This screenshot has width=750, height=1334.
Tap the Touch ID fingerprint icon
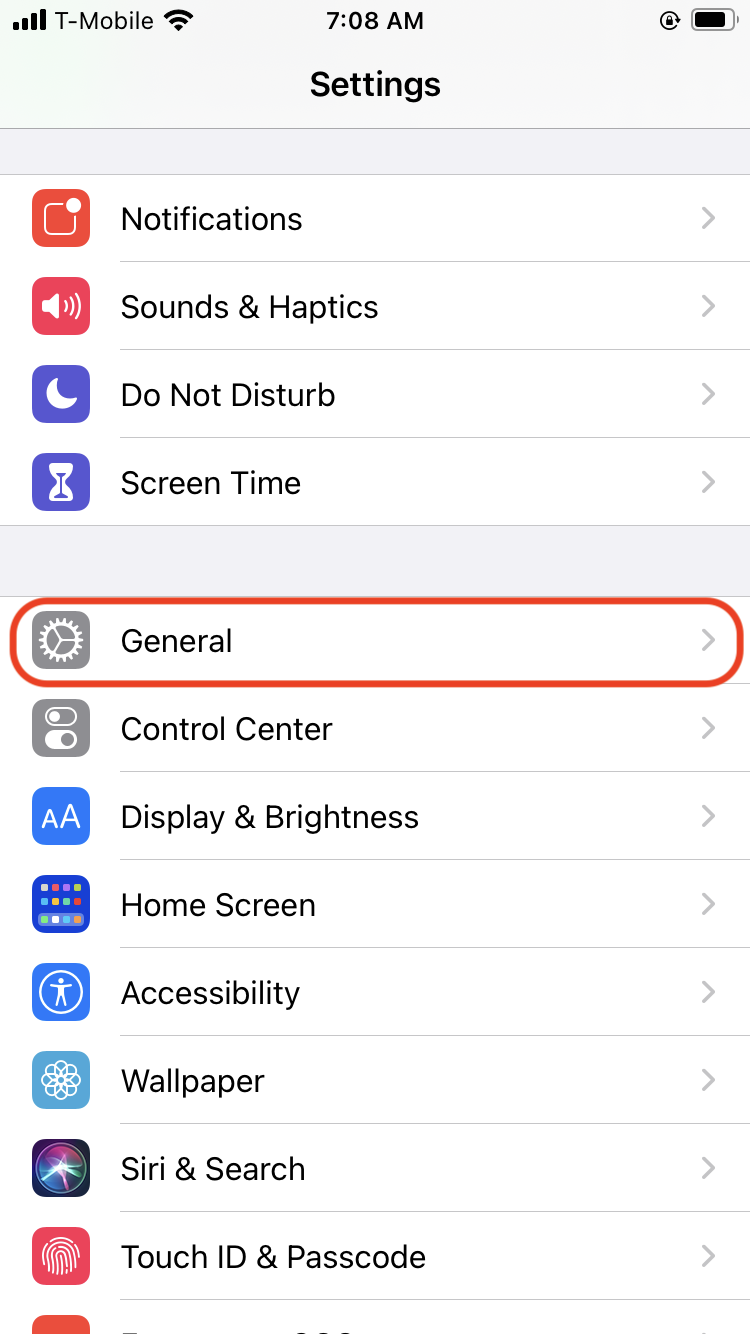(60, 1256)
